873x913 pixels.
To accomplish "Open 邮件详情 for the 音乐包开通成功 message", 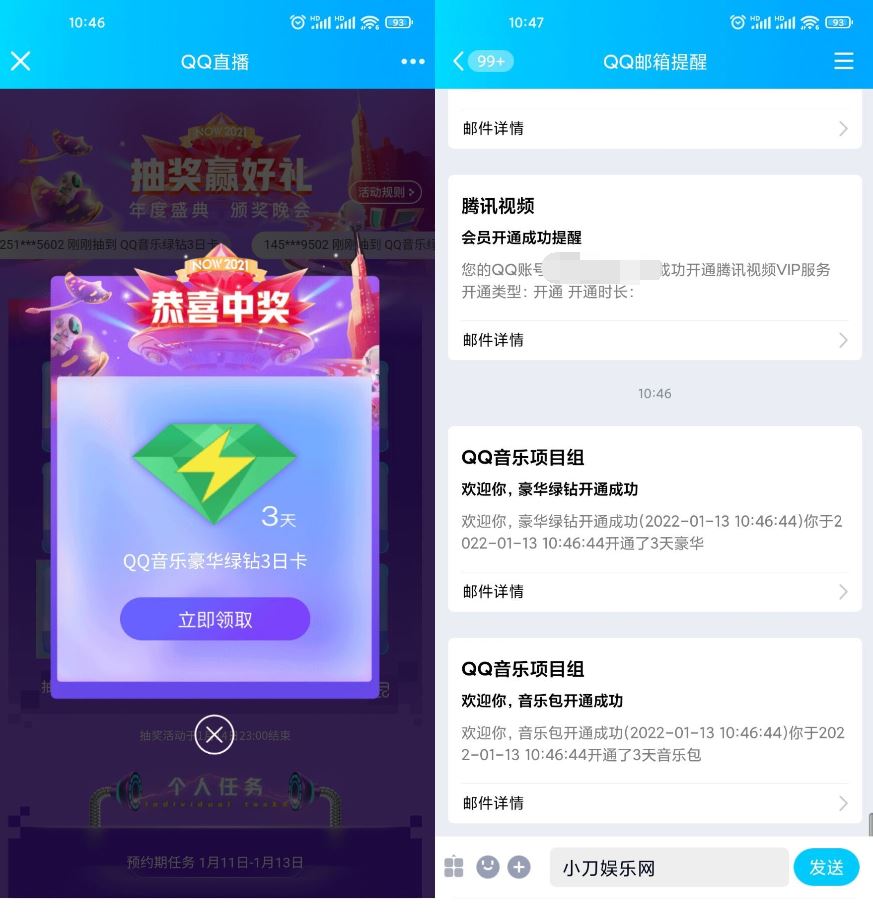I will coord(654,803).
